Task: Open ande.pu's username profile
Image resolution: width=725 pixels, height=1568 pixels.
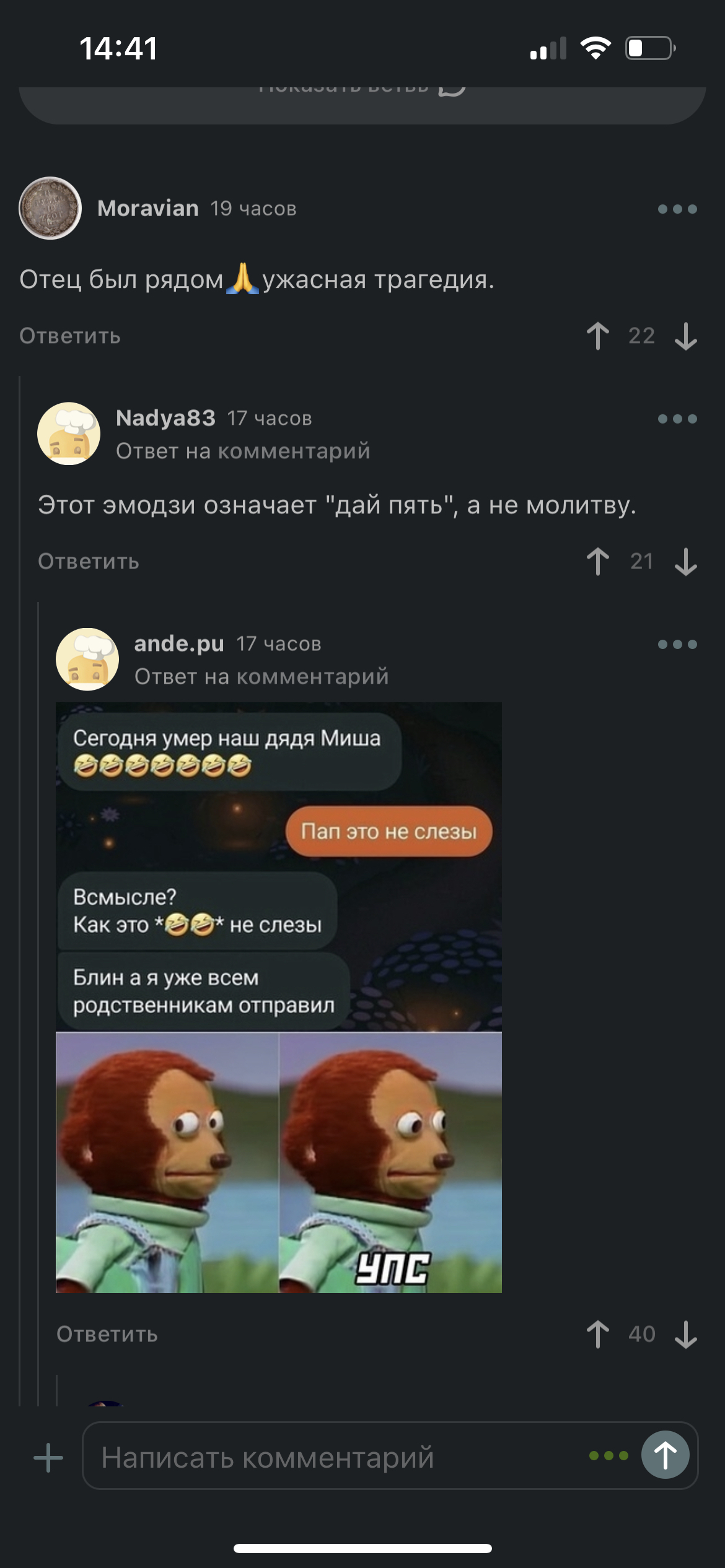Action: (x=179, y=644)
